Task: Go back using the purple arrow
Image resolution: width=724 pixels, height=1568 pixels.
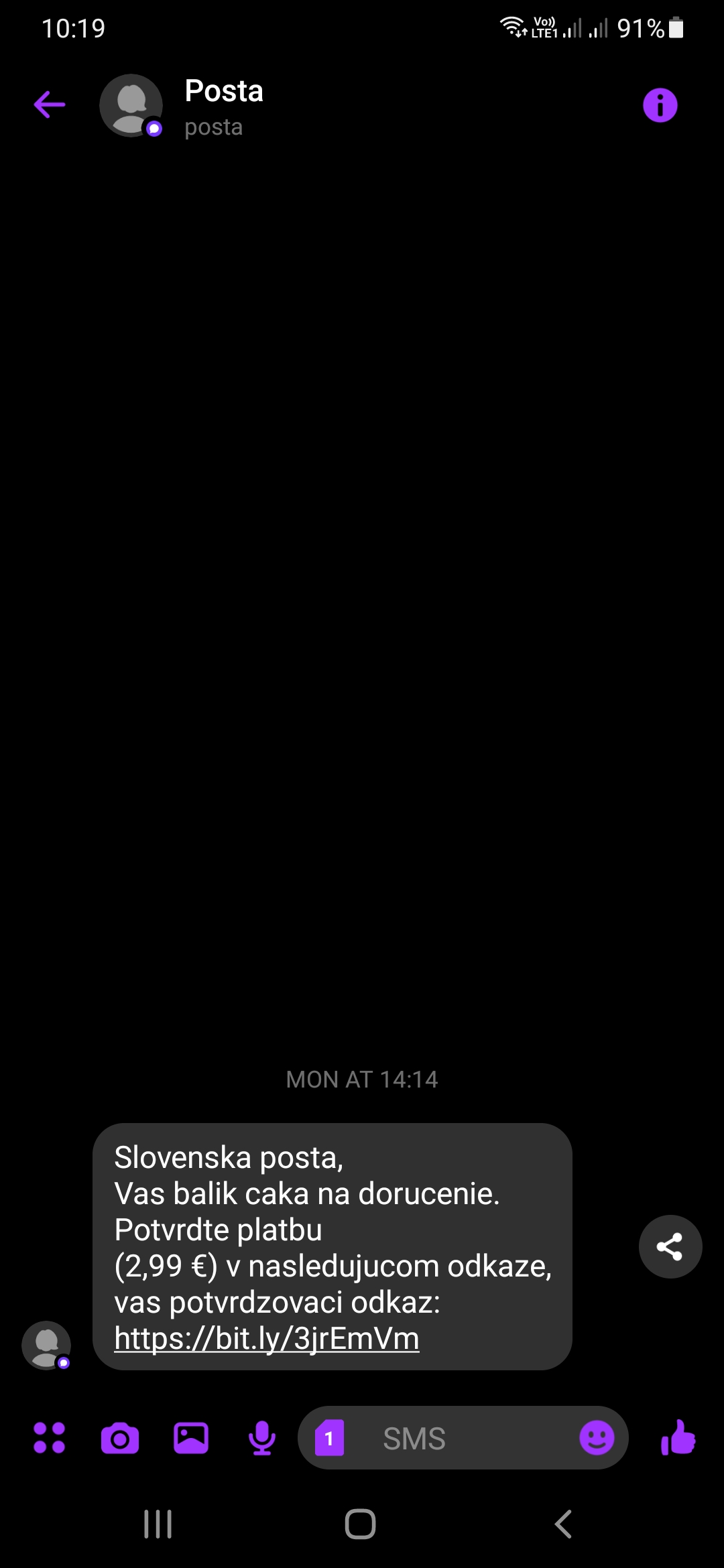Action: pos(50,105)
